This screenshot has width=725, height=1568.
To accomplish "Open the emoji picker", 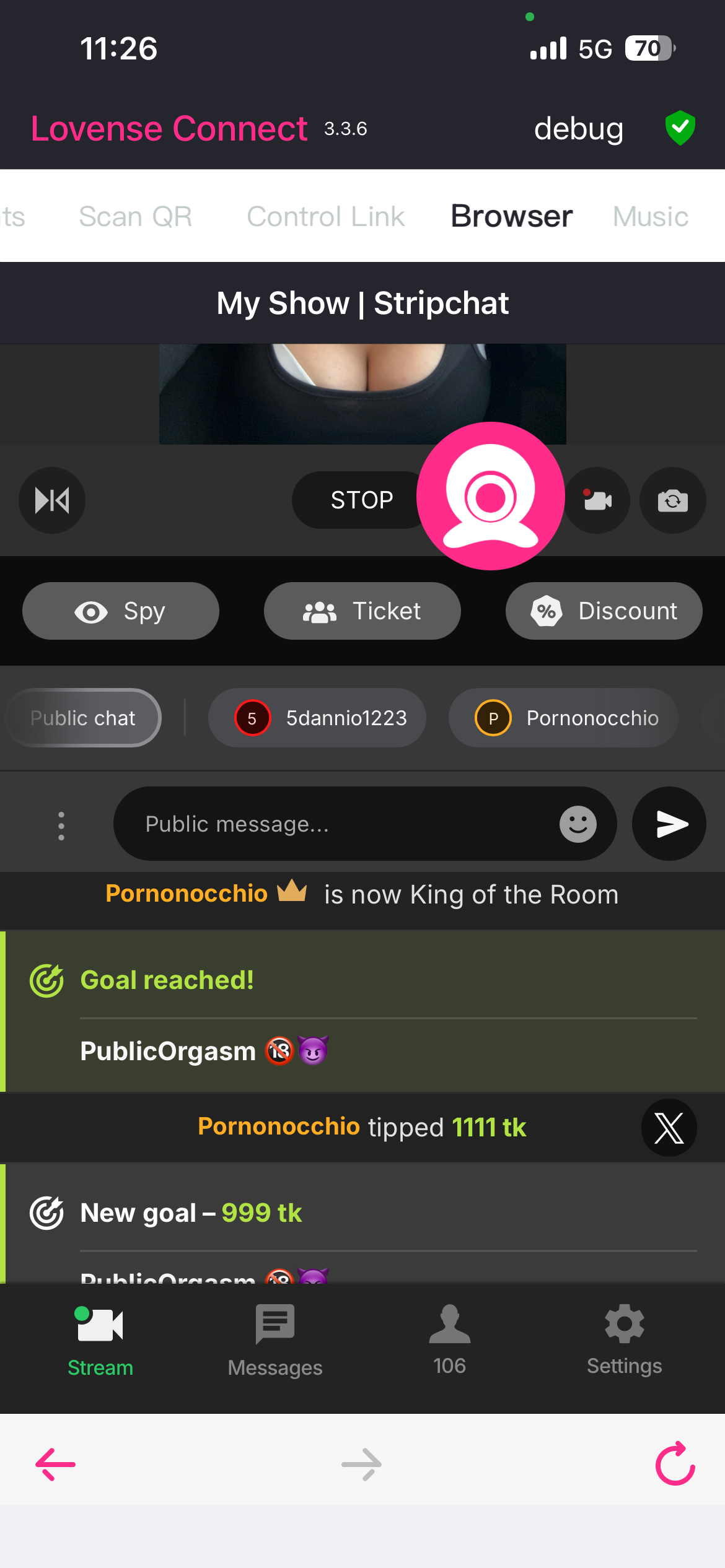I will (578, 824).
